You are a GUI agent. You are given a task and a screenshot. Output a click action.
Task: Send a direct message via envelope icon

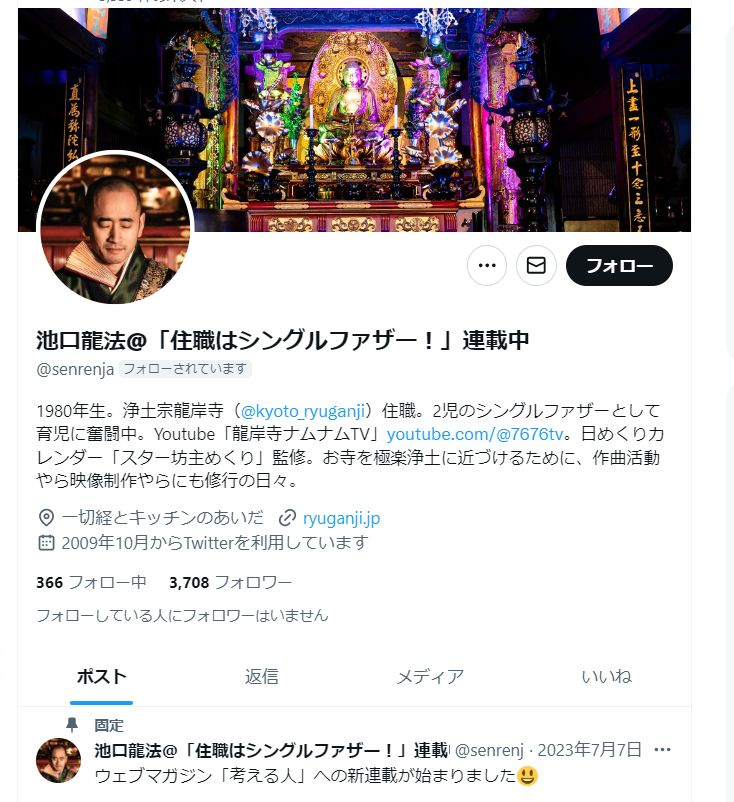pos(536,266)
